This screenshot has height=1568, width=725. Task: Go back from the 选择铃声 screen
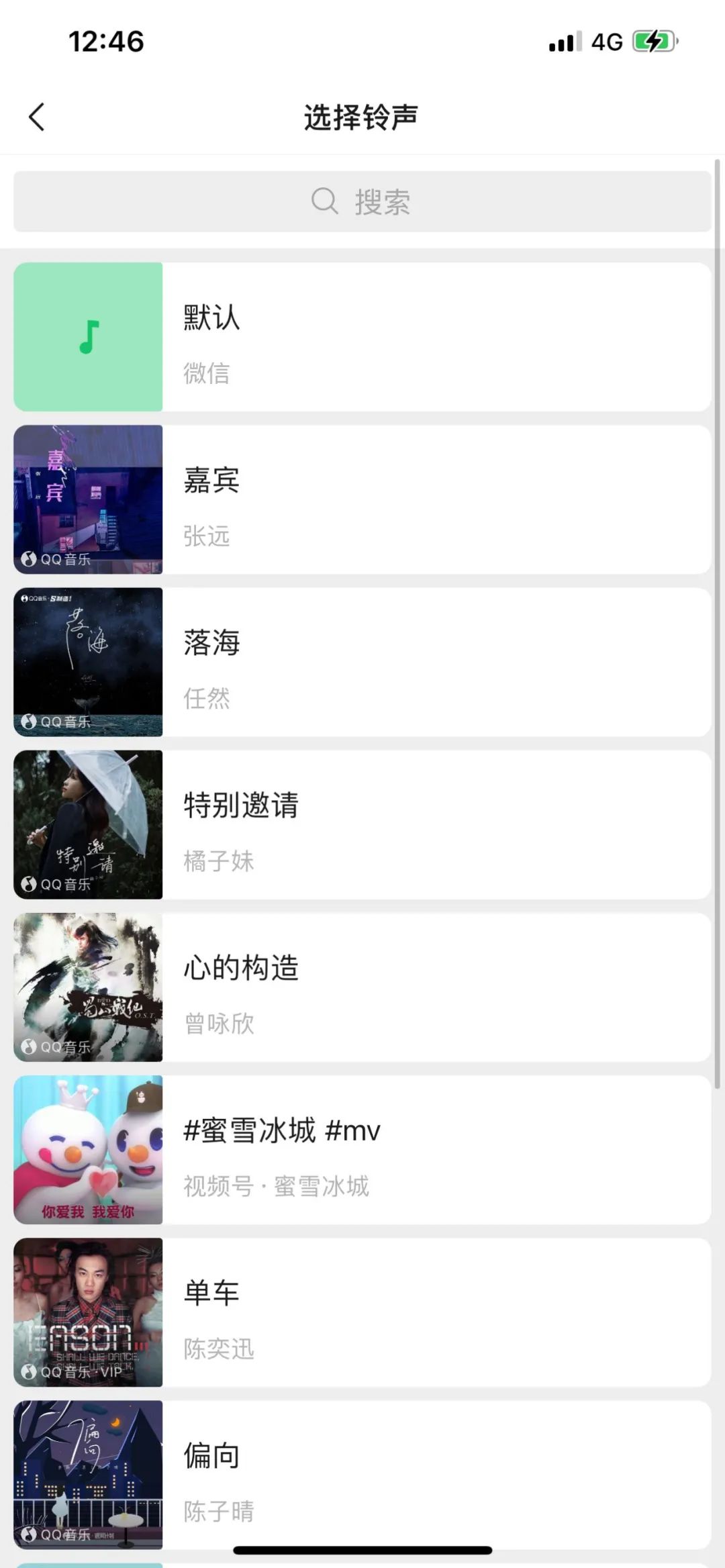[x=37, y=117]
